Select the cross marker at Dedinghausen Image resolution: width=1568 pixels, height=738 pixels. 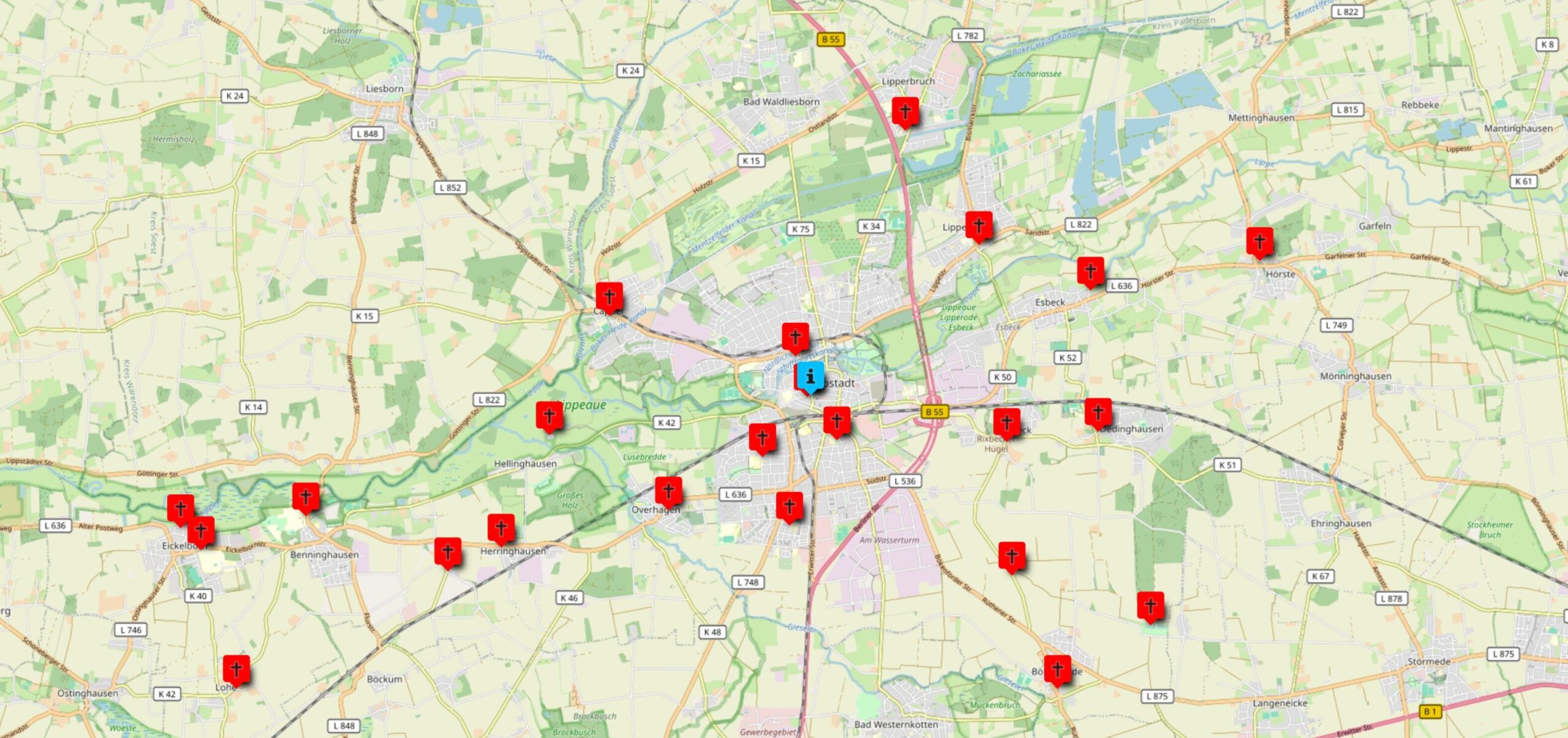pos(1098,412)
